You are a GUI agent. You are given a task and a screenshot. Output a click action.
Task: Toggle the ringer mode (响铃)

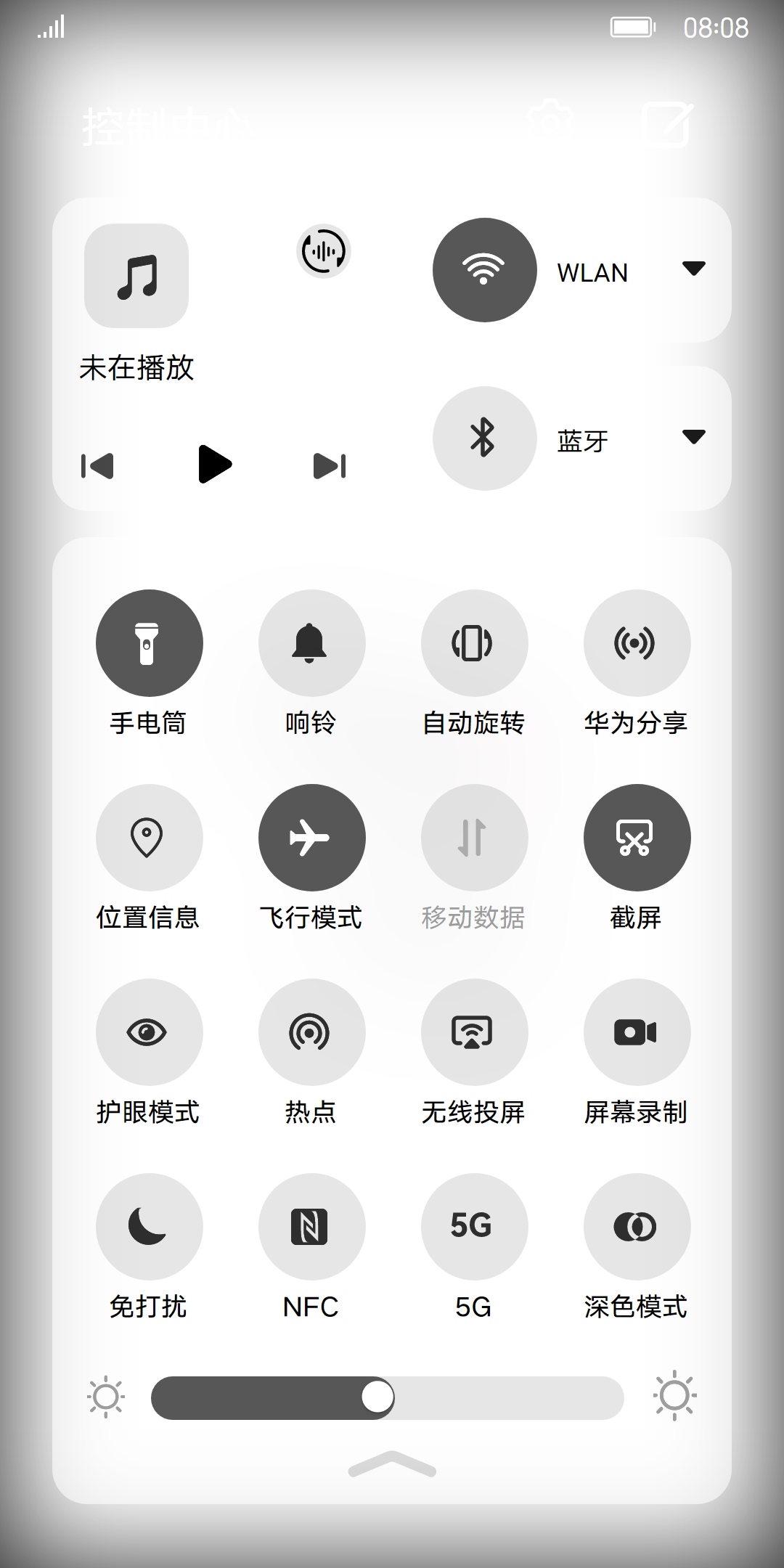tap(311, 643)
